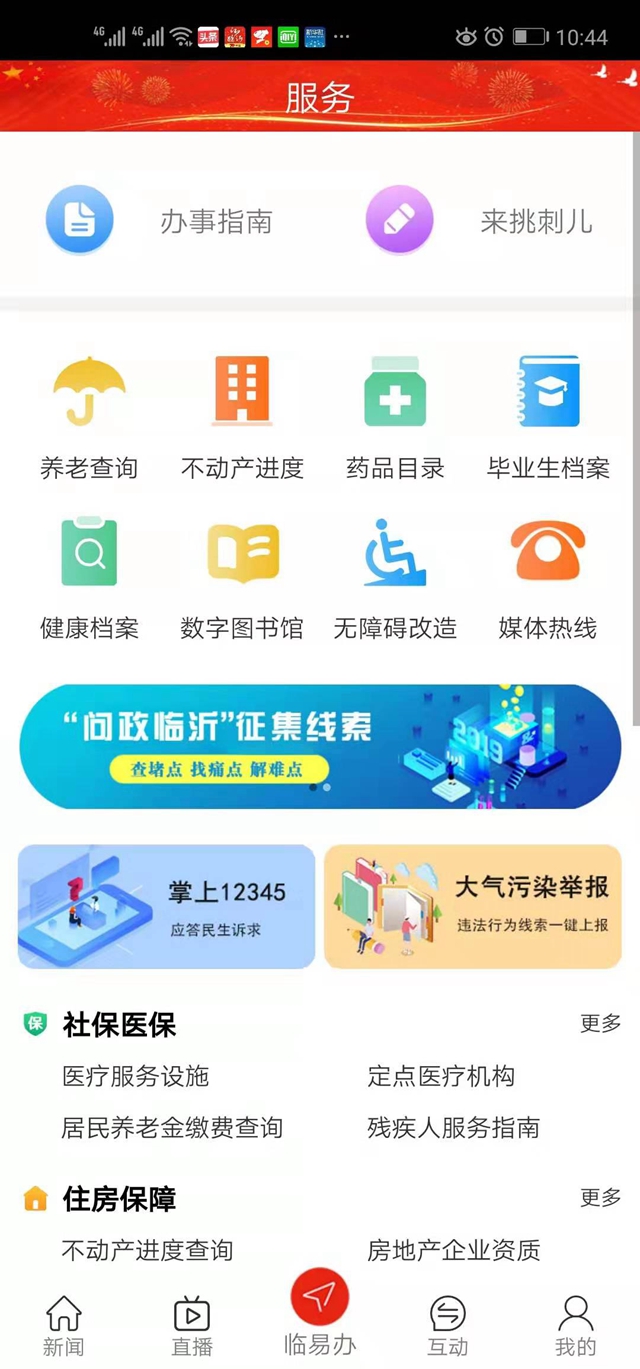Open 定点医疗机构 link
The image size is (640, 1369).
[x=441, y=1076]
